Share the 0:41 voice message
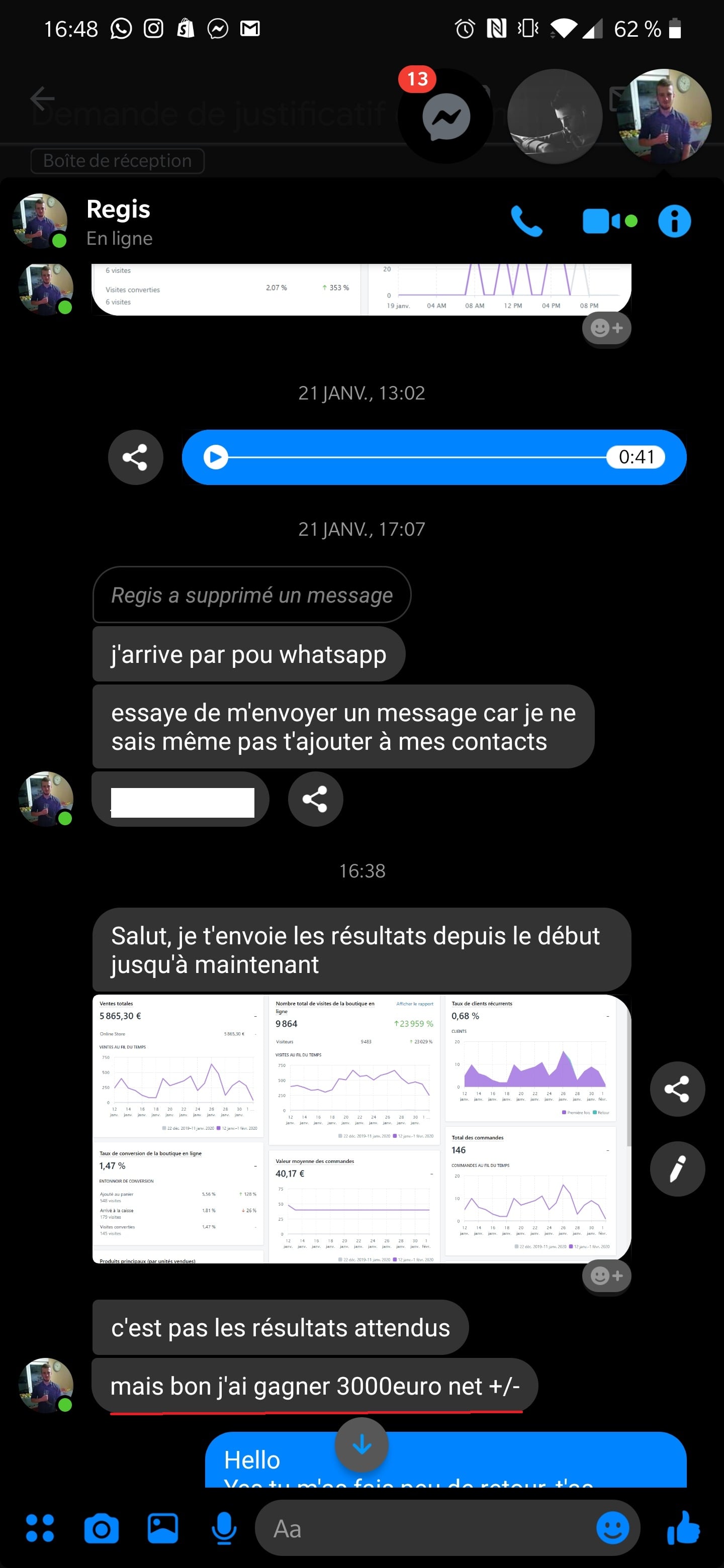Image resolution: width=724 pixels, height=1568 pixels. (x=135, y=457)
